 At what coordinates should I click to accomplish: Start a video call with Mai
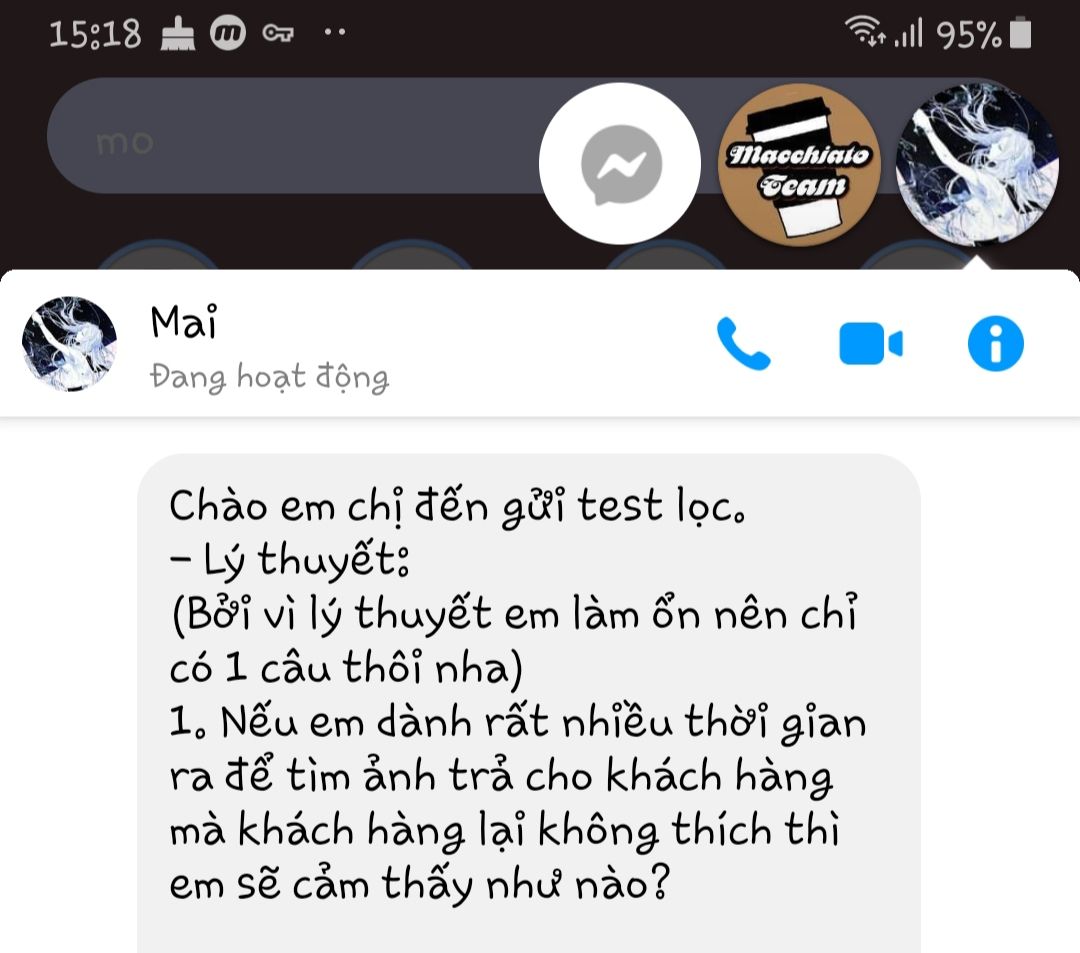870,345
